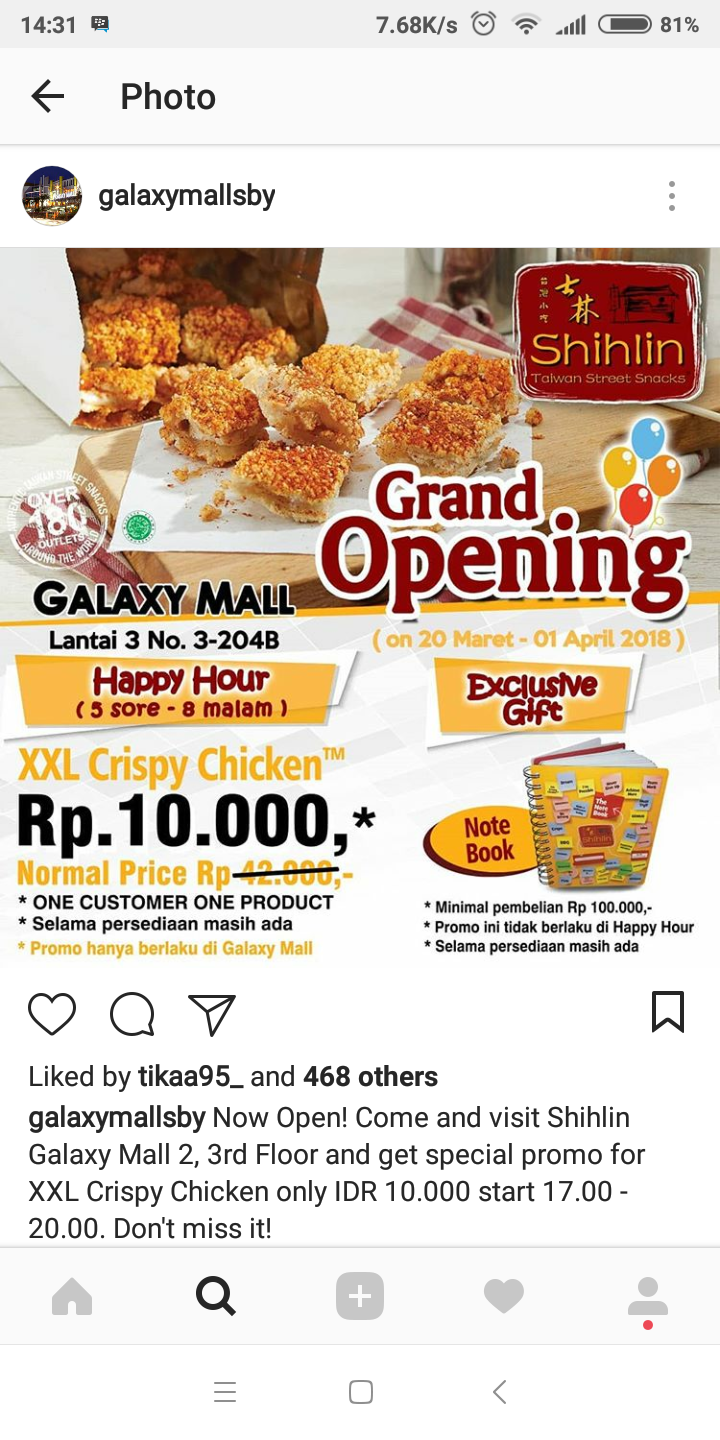The height and width of the screenshot is (1440, 720).
Task: Like the Shihlin Grand Opening post
Action: [x=52, y=1014]
